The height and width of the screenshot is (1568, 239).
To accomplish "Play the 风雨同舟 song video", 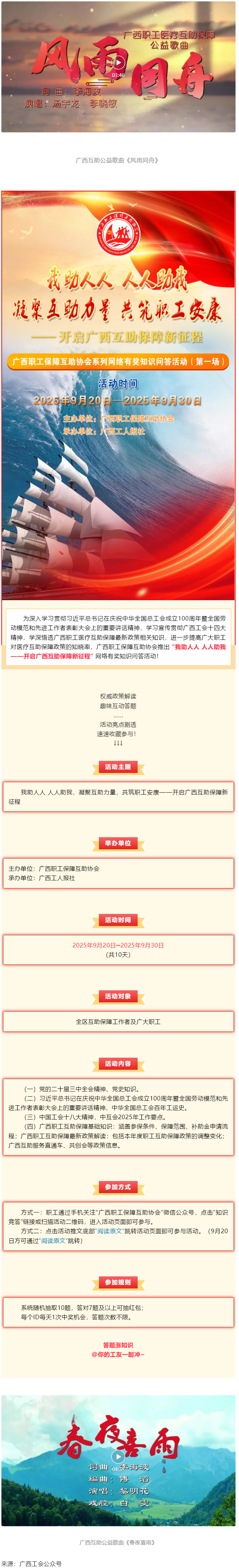I will 119,62.
